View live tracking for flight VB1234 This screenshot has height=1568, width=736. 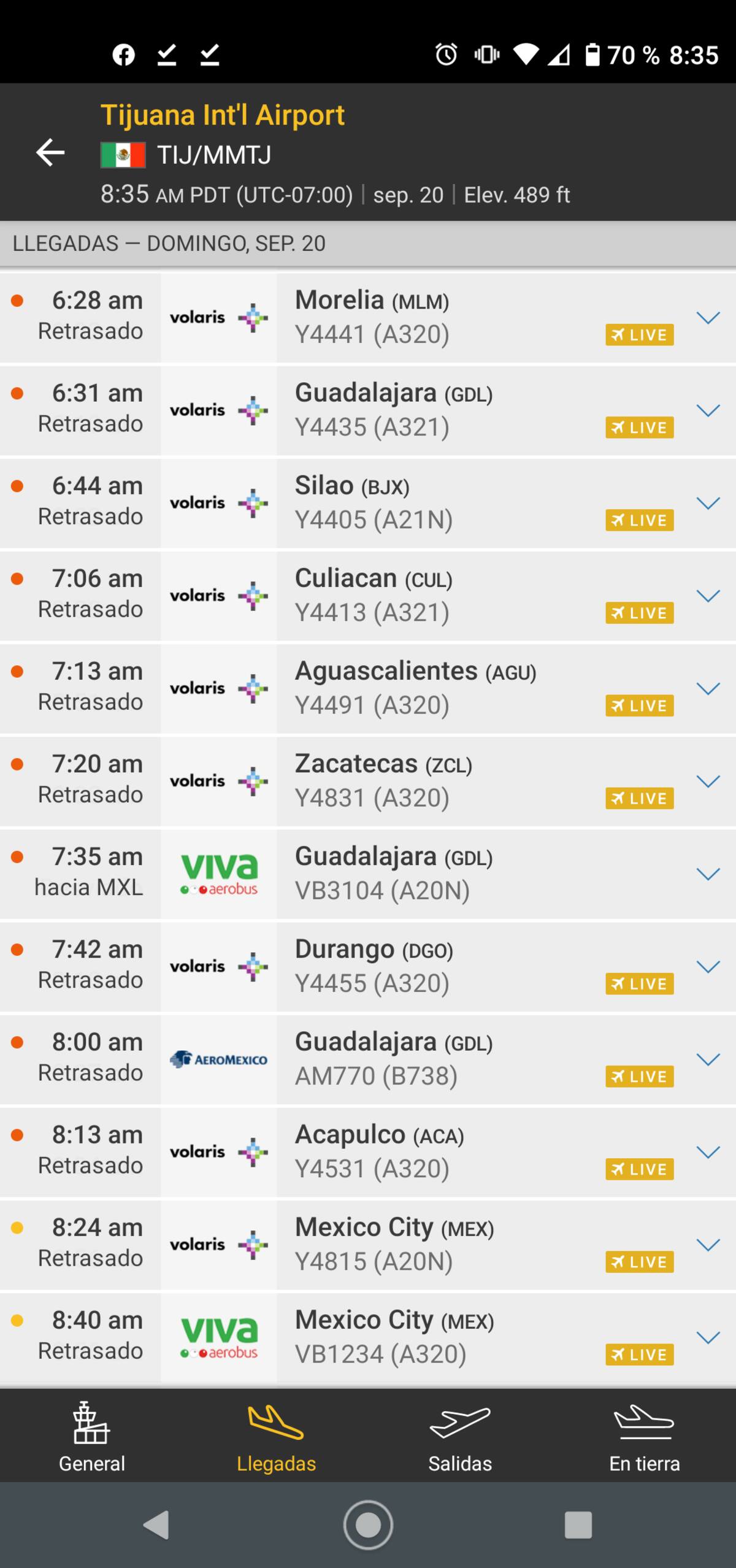click(x=639, y=1355)
